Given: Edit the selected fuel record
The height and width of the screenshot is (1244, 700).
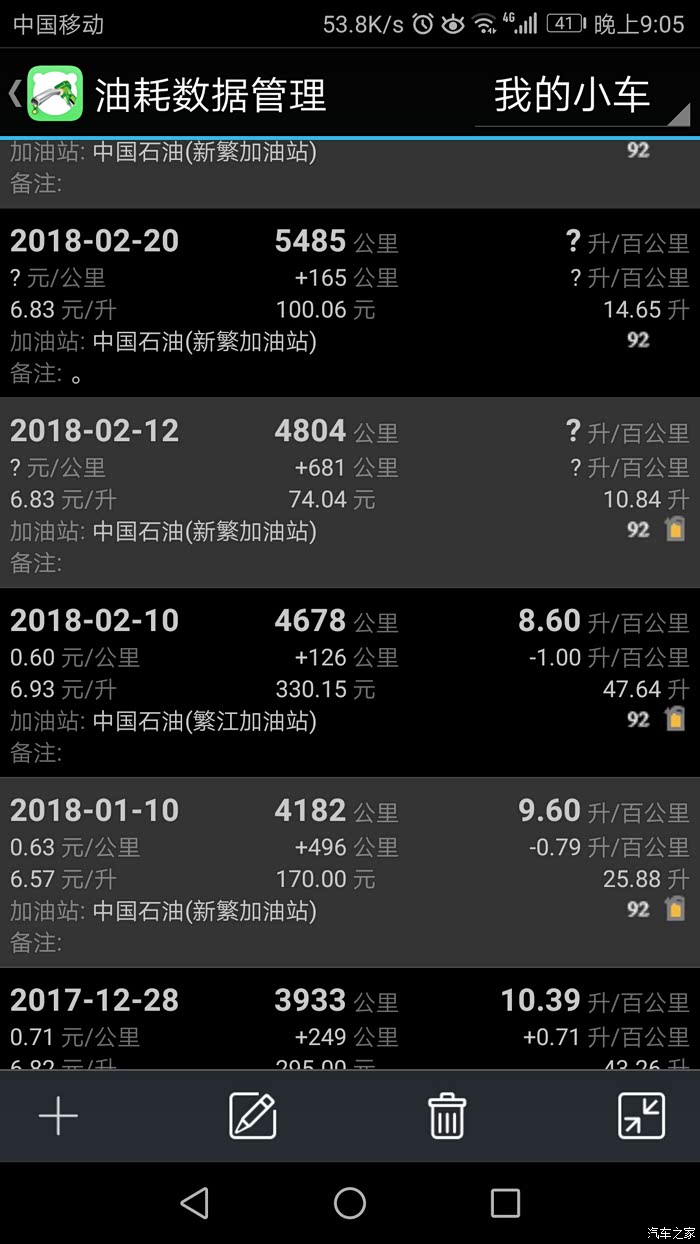Looking at the screenshot, I should coord(252,1116).
